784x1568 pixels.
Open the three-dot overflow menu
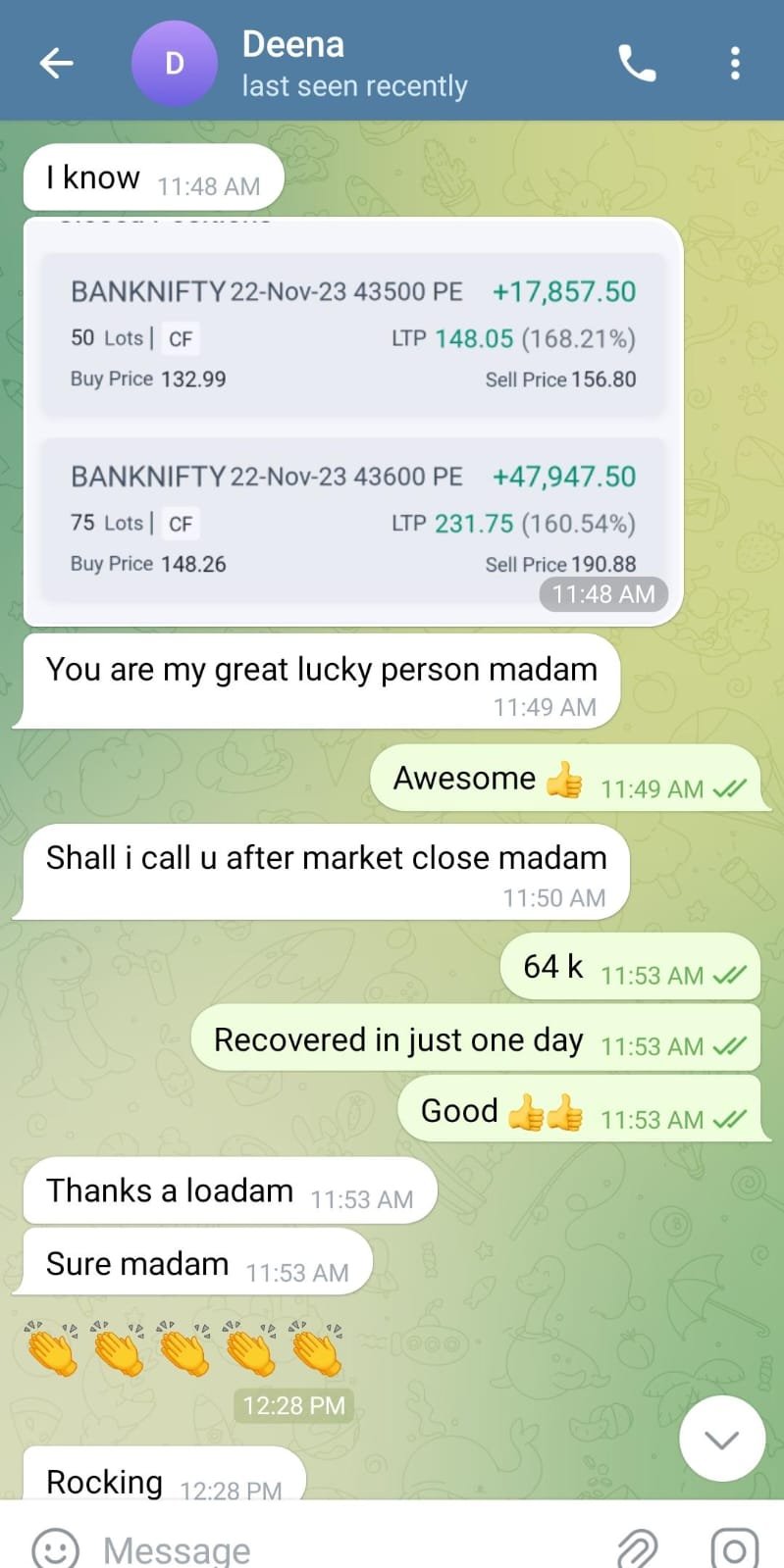coord(735,64)
